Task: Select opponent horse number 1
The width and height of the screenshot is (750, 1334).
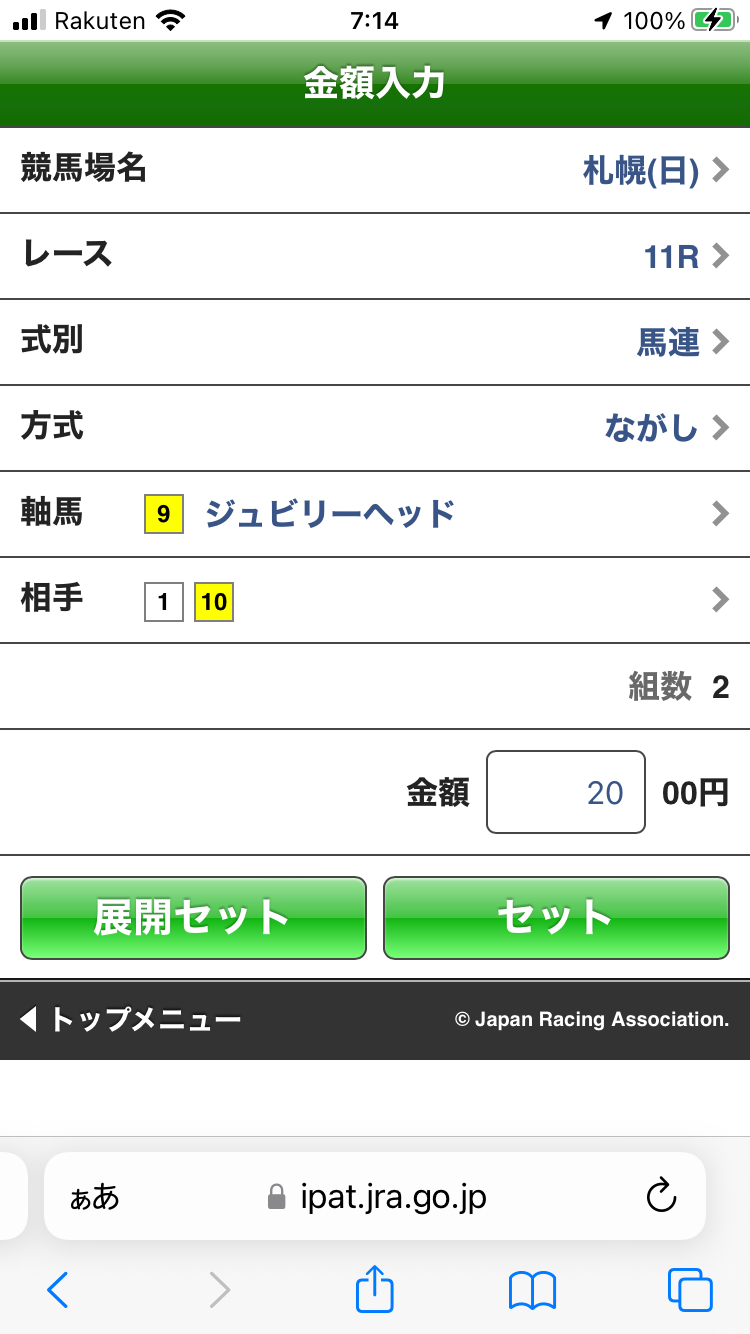Action: click(x=163, y=601)
